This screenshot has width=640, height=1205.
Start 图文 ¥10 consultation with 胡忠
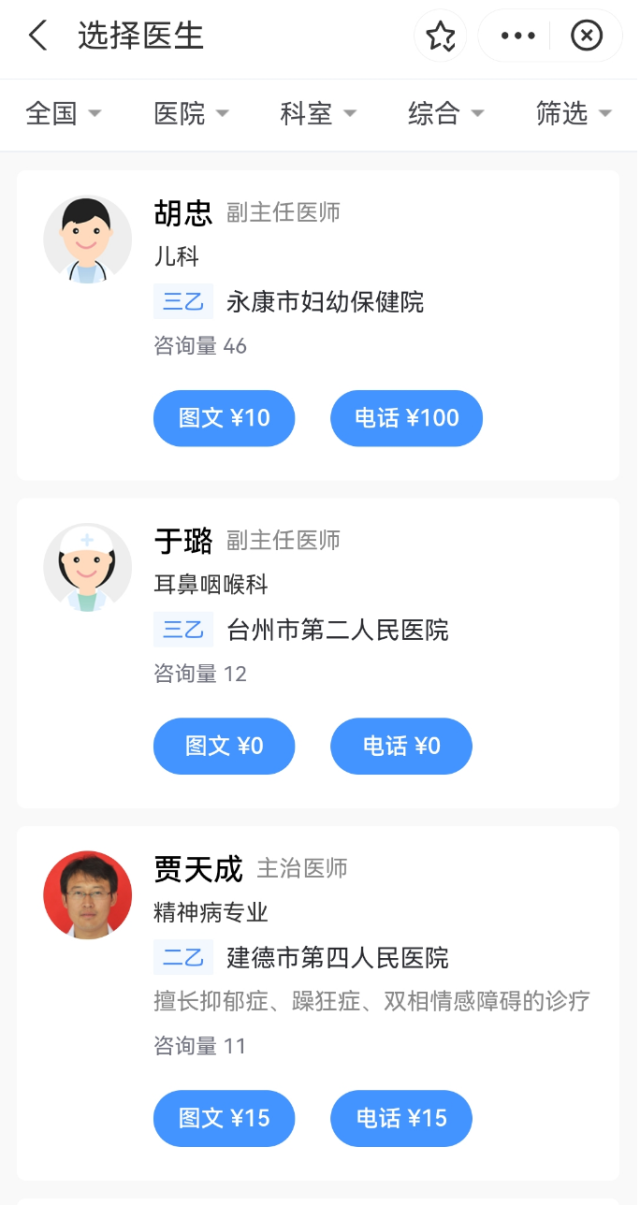[224, 418]
